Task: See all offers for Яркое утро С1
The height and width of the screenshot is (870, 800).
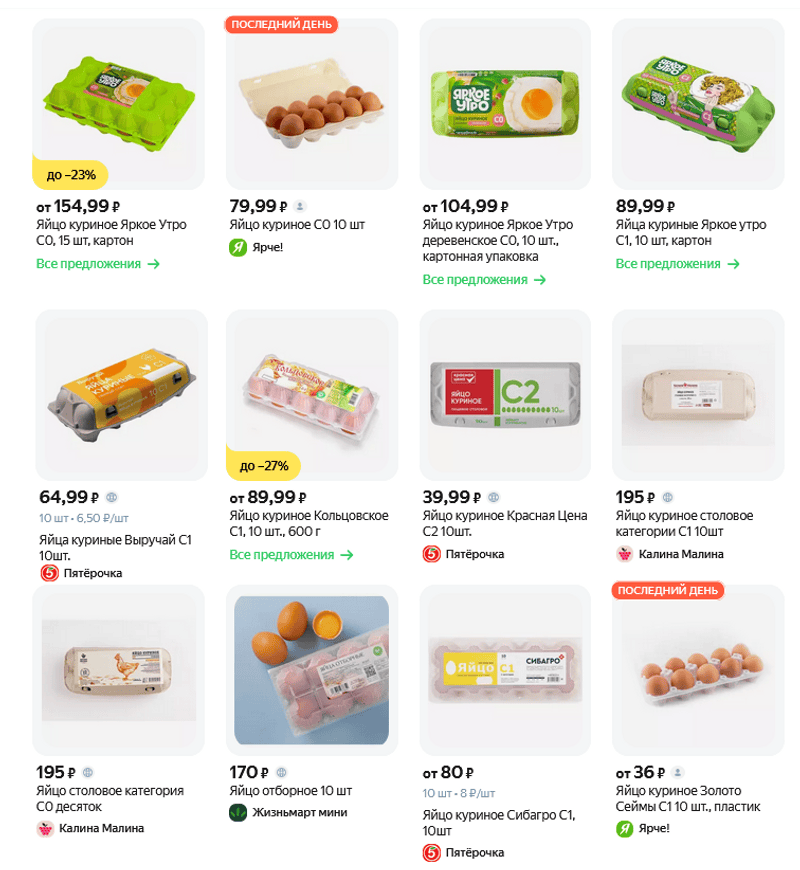Action: 677,264
